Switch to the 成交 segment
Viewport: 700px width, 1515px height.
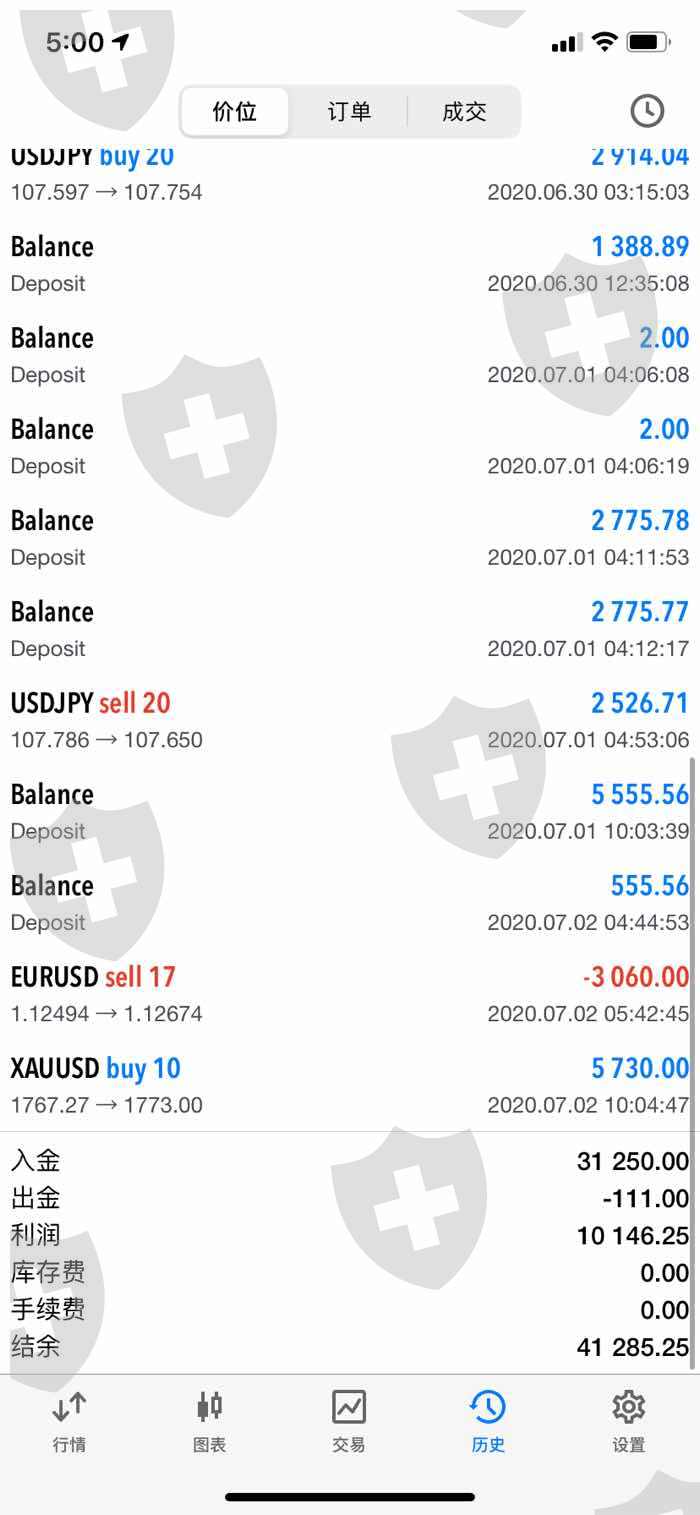tap(464, 111)
